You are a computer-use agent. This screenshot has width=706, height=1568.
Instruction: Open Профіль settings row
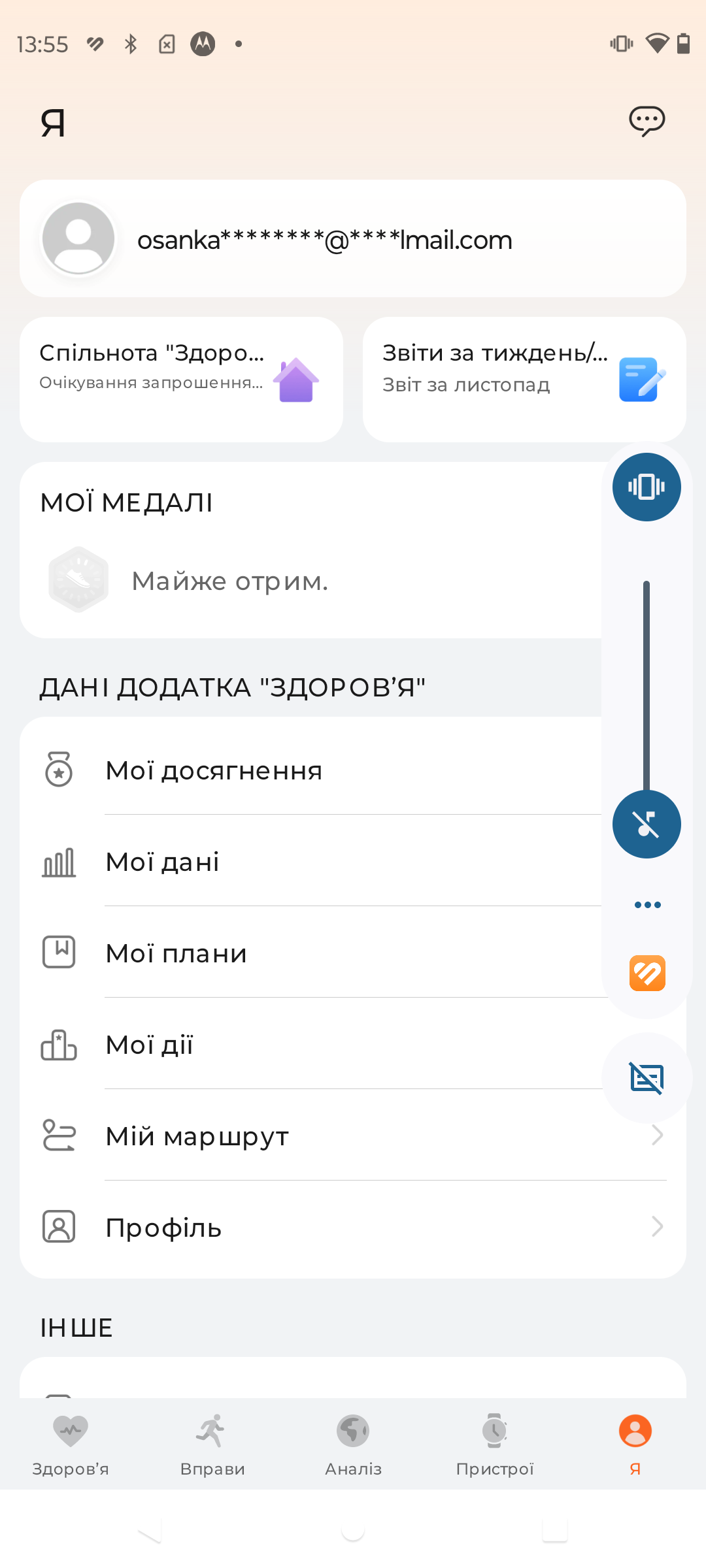tap(353, 1227)
